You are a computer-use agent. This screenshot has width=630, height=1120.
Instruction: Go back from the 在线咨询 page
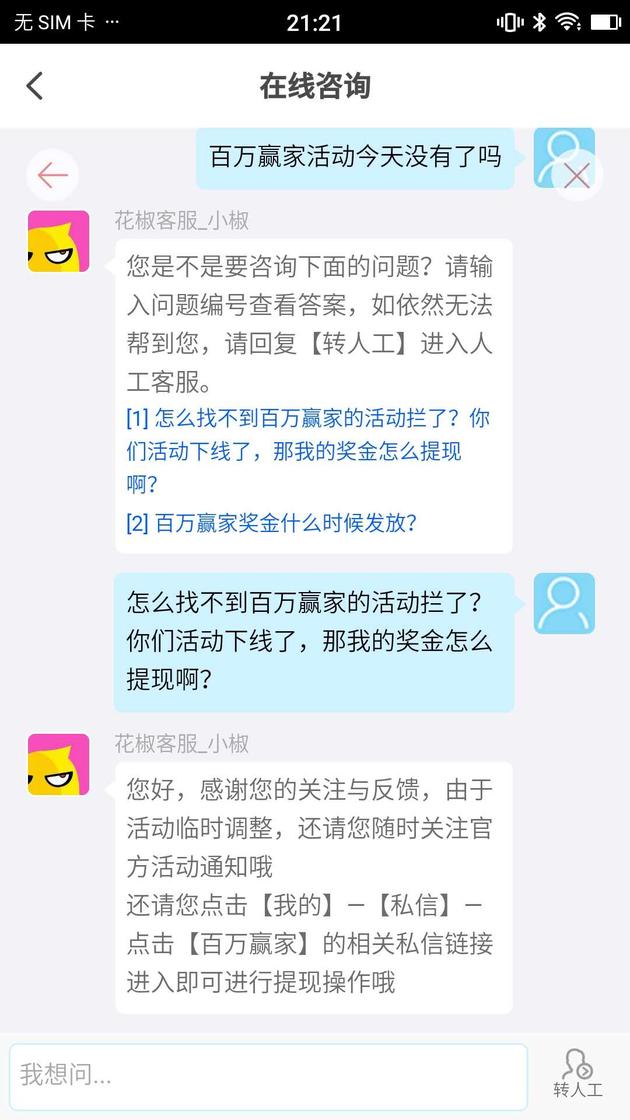[34, 86]
